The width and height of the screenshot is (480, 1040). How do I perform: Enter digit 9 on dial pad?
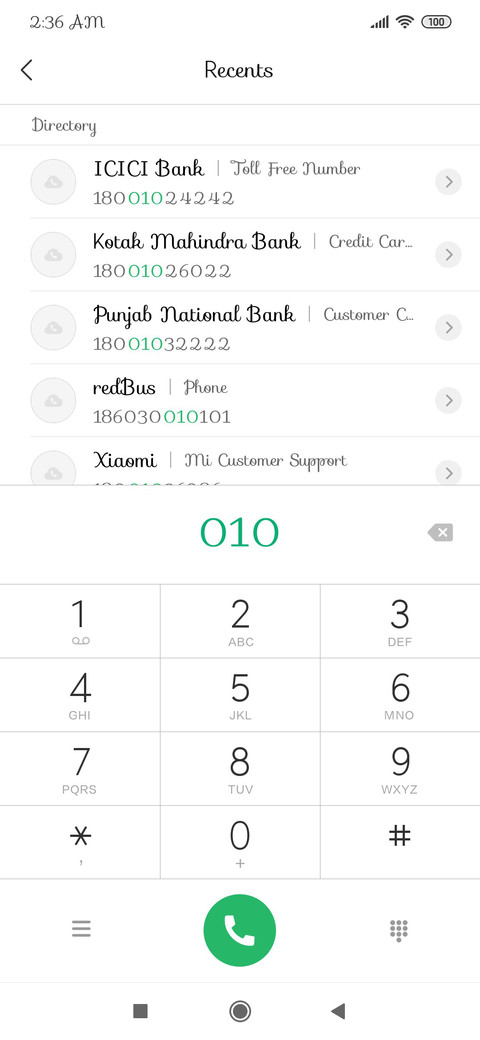pyautogui.click(x=400, y=769)
